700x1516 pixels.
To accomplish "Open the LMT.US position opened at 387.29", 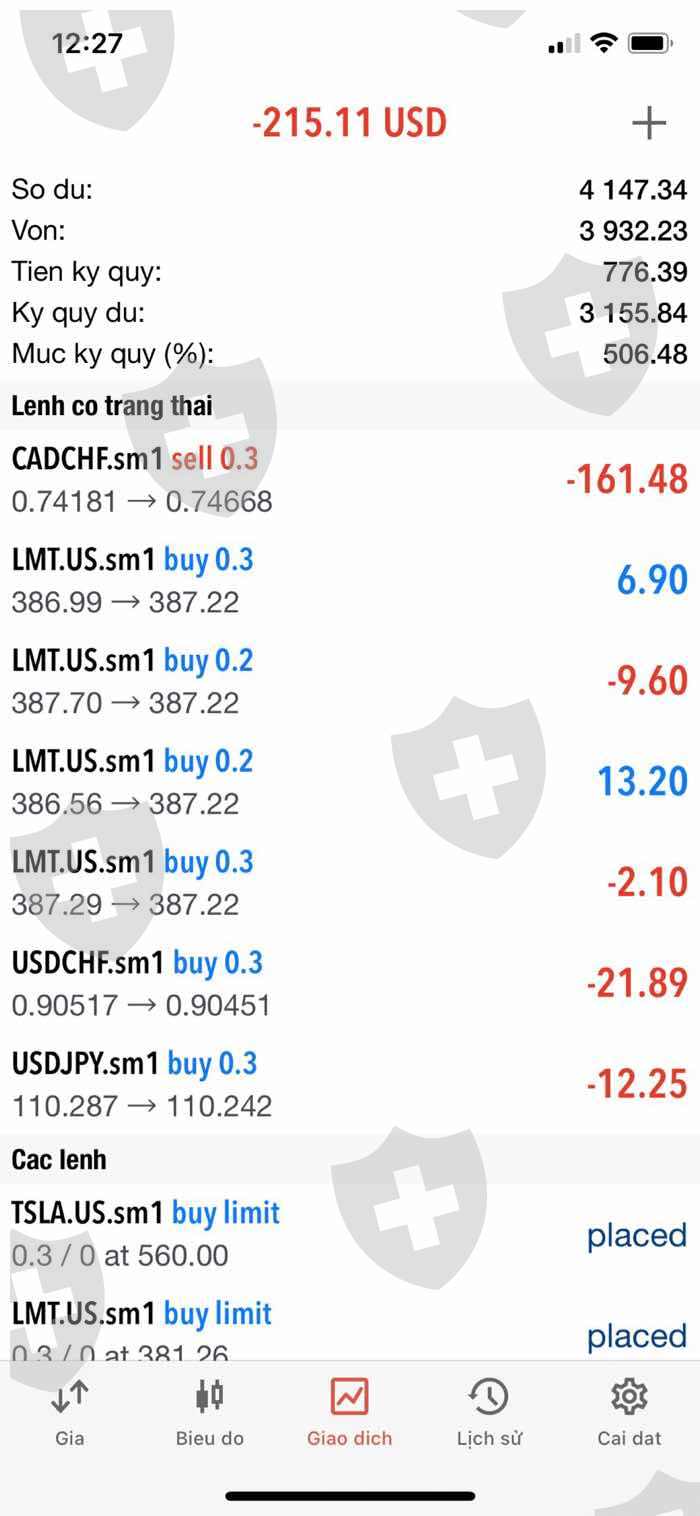I will point(350,883).
